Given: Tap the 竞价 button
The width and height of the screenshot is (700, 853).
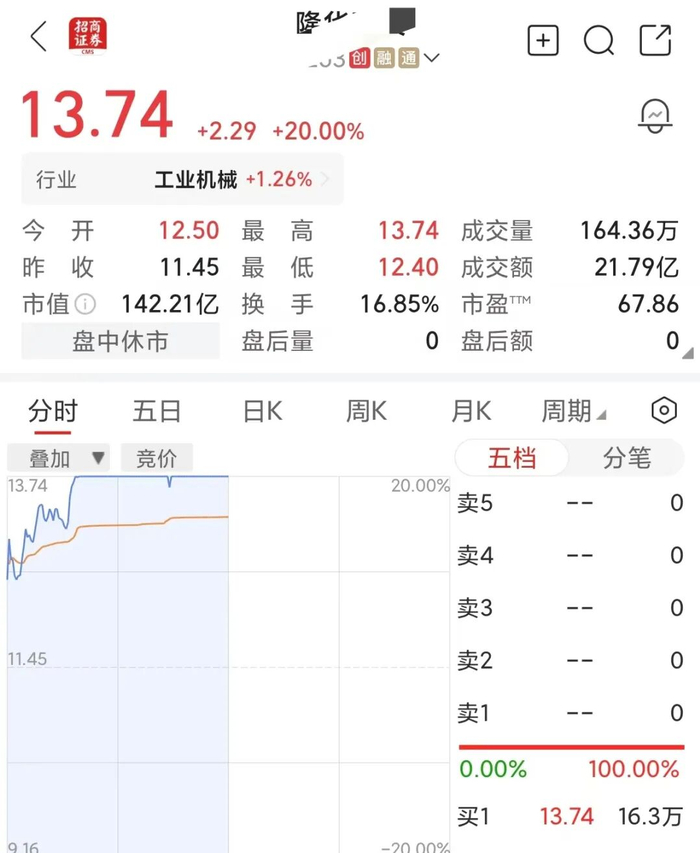Looking at the screenshot, I should coord(157,458).
